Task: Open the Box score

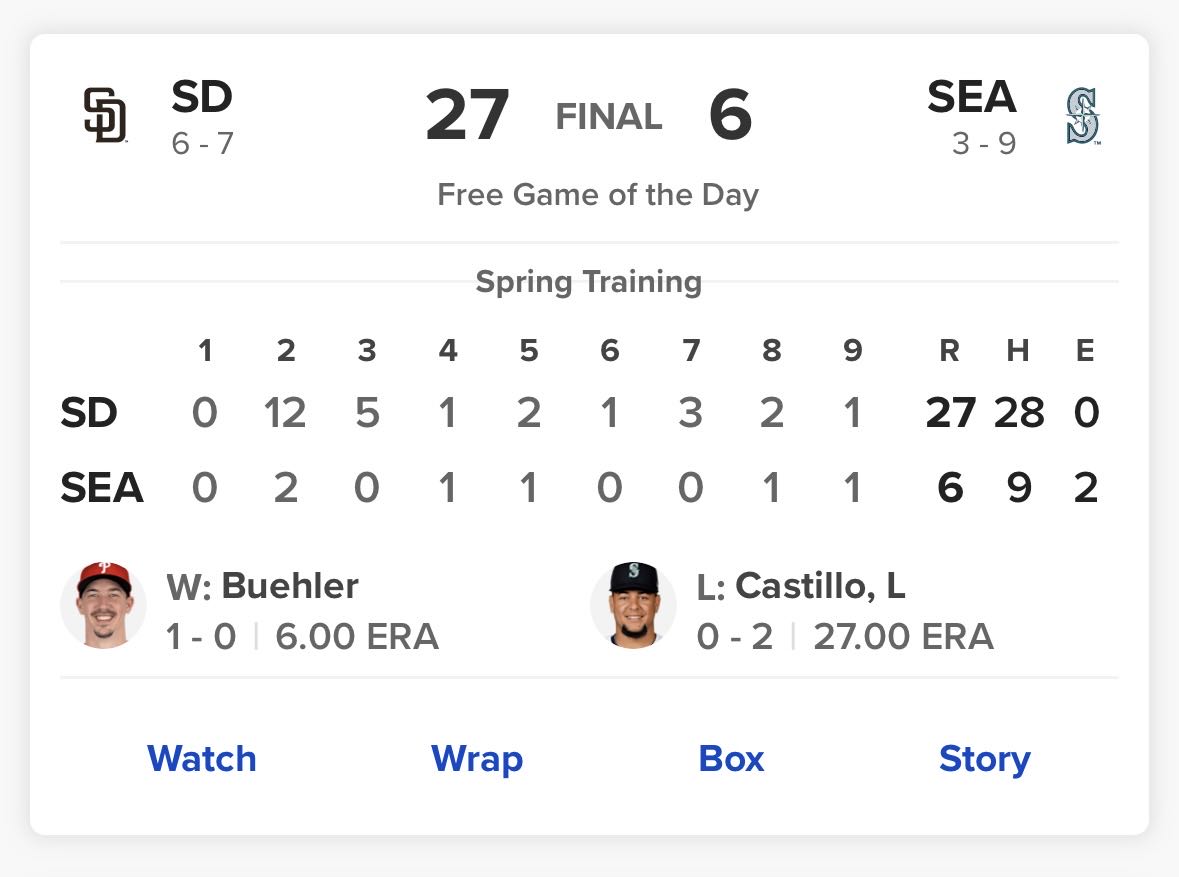Action: (731, 759)
